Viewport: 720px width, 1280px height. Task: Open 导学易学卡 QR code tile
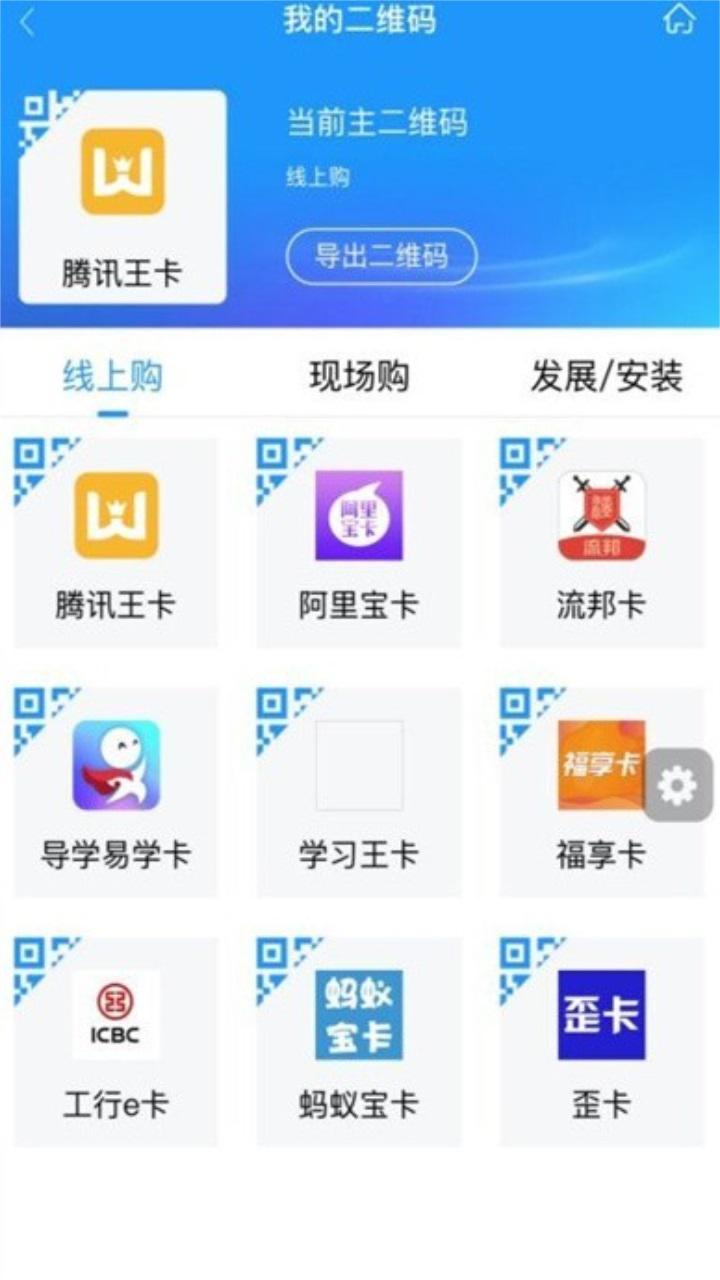pyautogui.click(x=116, y=792)
